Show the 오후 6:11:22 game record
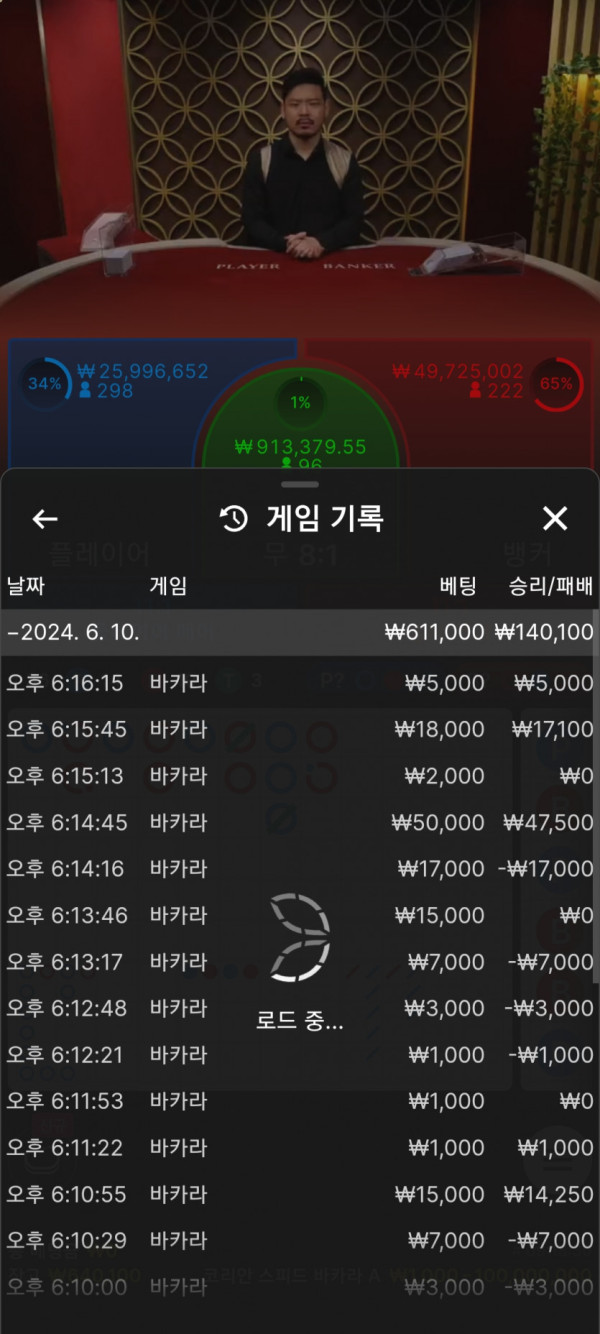Viewport: 600px width, 1334px height. [x=300, y=1148]
